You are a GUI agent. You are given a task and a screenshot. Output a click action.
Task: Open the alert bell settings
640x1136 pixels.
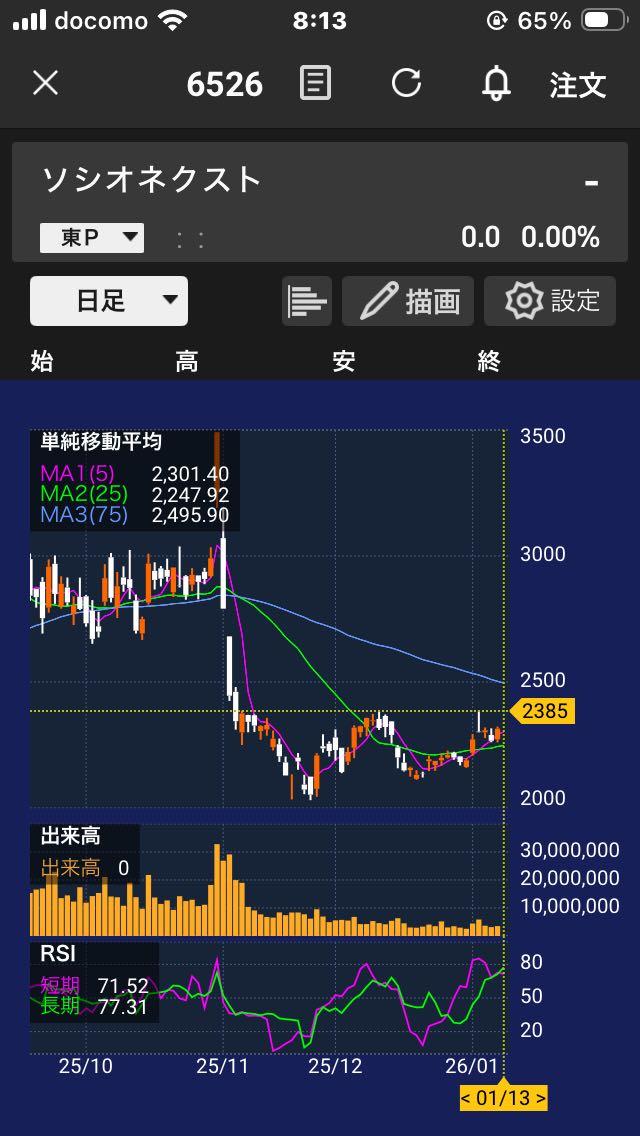coord(495,83)
